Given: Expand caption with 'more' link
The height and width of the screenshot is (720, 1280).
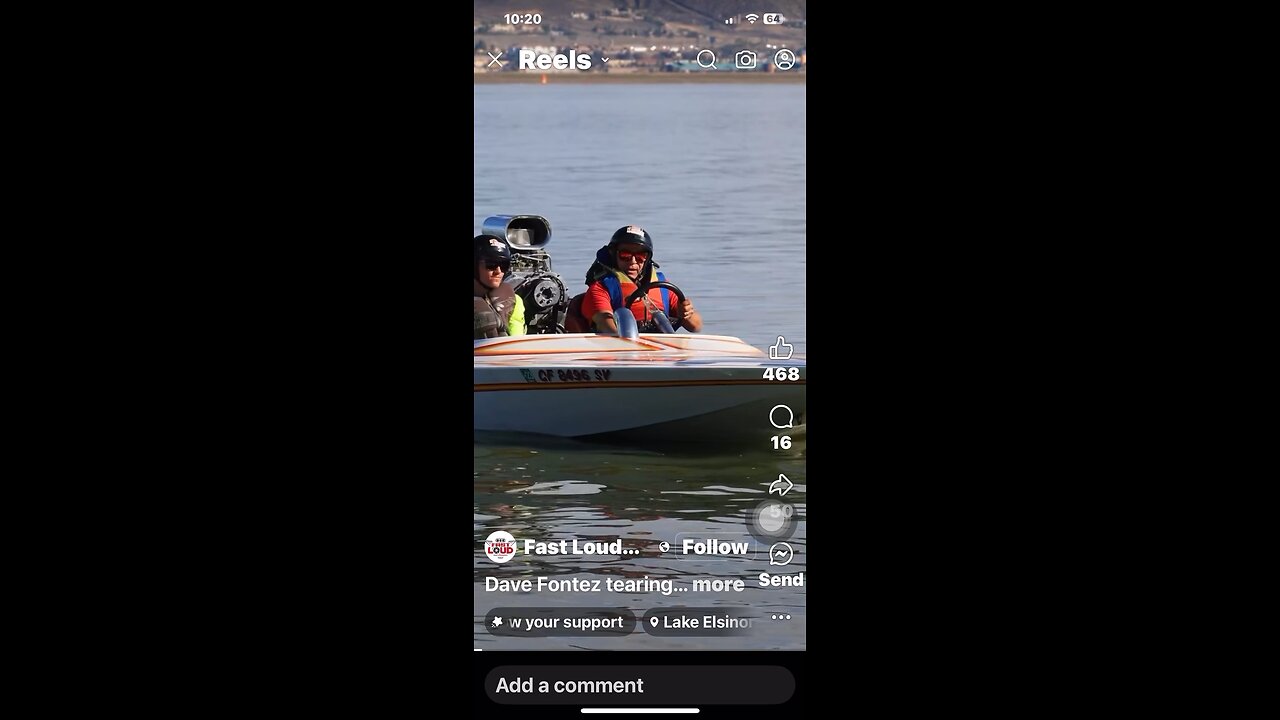Looking at the screenshot, I should 718,585.
